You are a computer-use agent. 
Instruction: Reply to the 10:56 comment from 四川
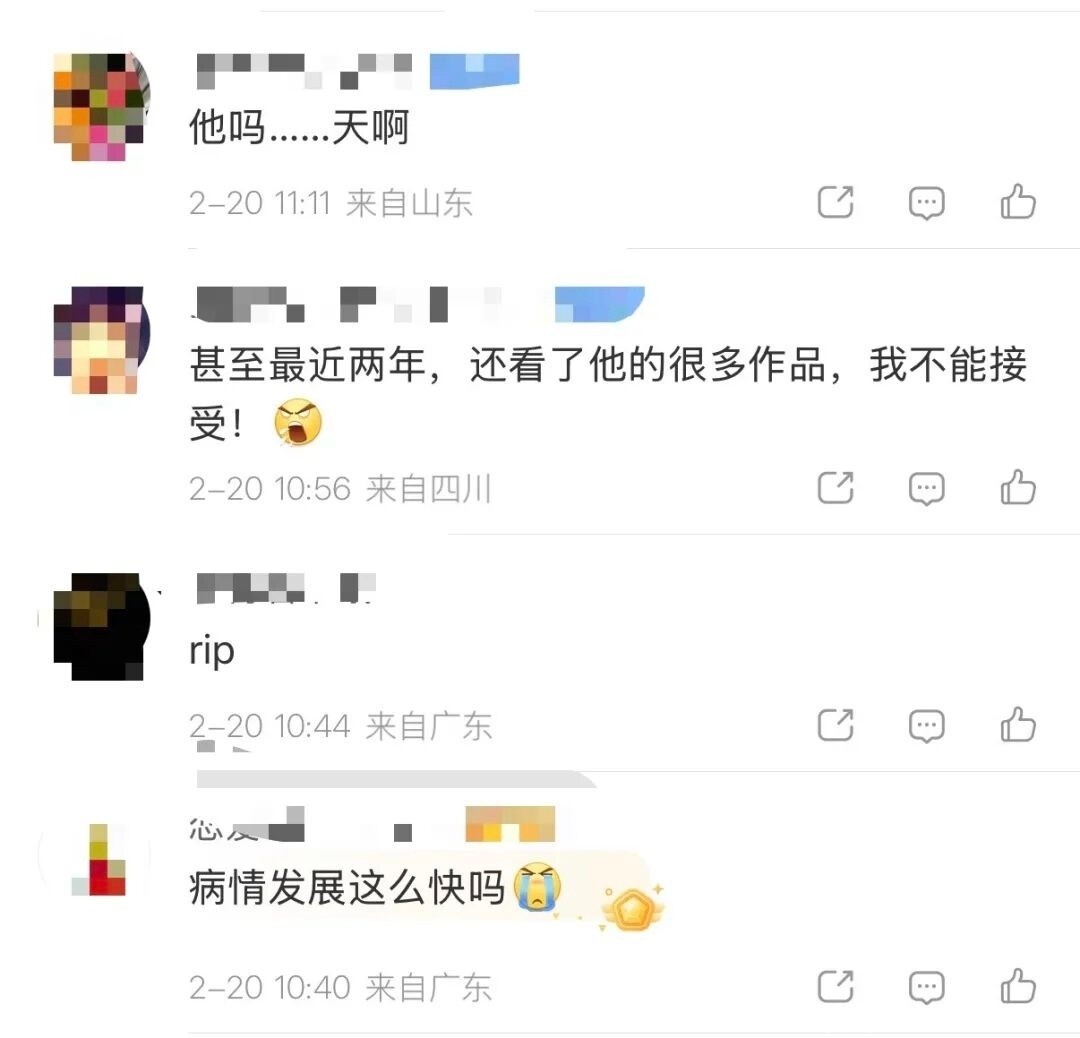(x=926, y=488)
